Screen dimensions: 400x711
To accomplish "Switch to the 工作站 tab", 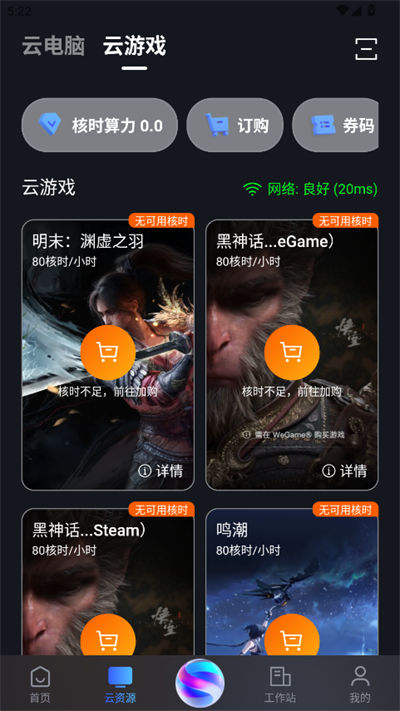I will (x=280, y=685).
